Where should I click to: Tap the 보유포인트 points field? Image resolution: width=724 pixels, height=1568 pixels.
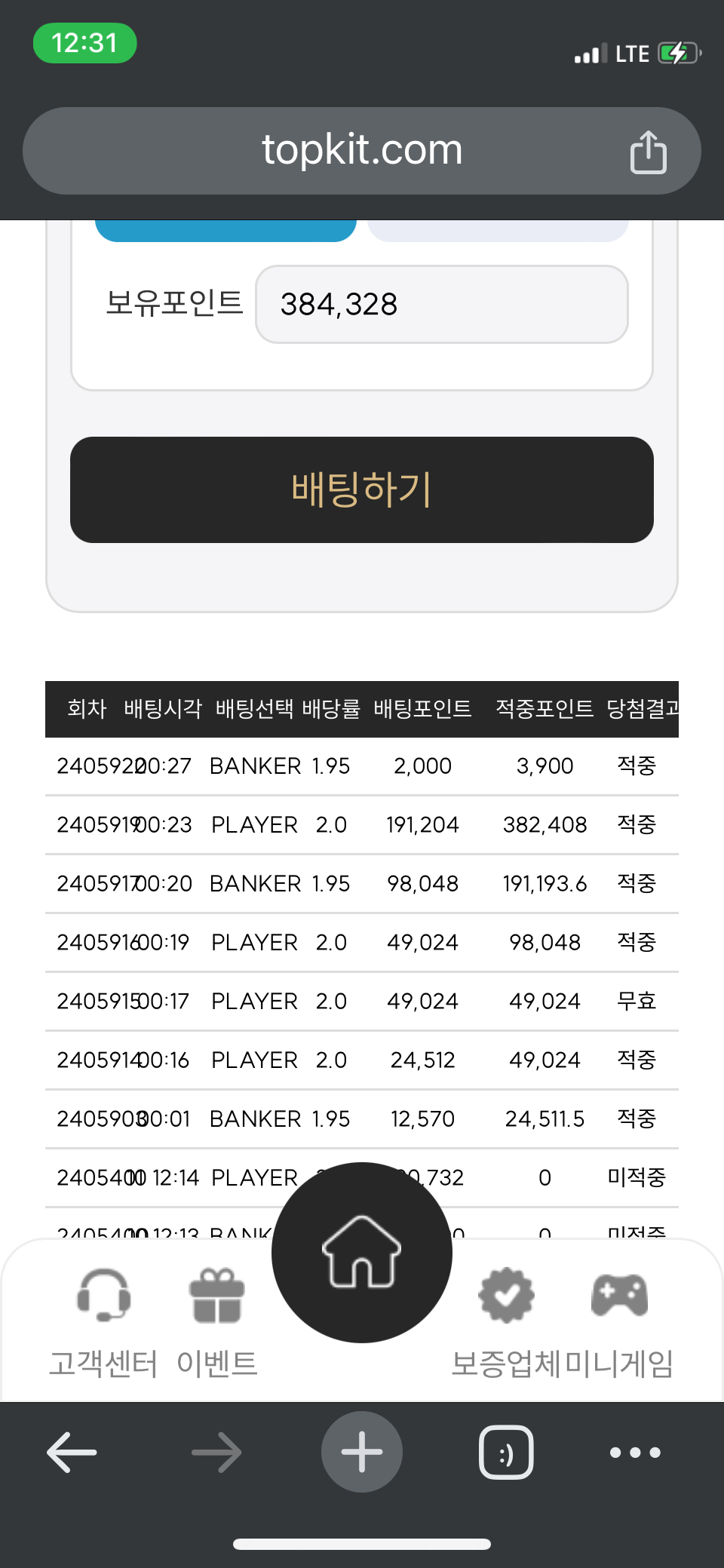[x=441, y=304]
